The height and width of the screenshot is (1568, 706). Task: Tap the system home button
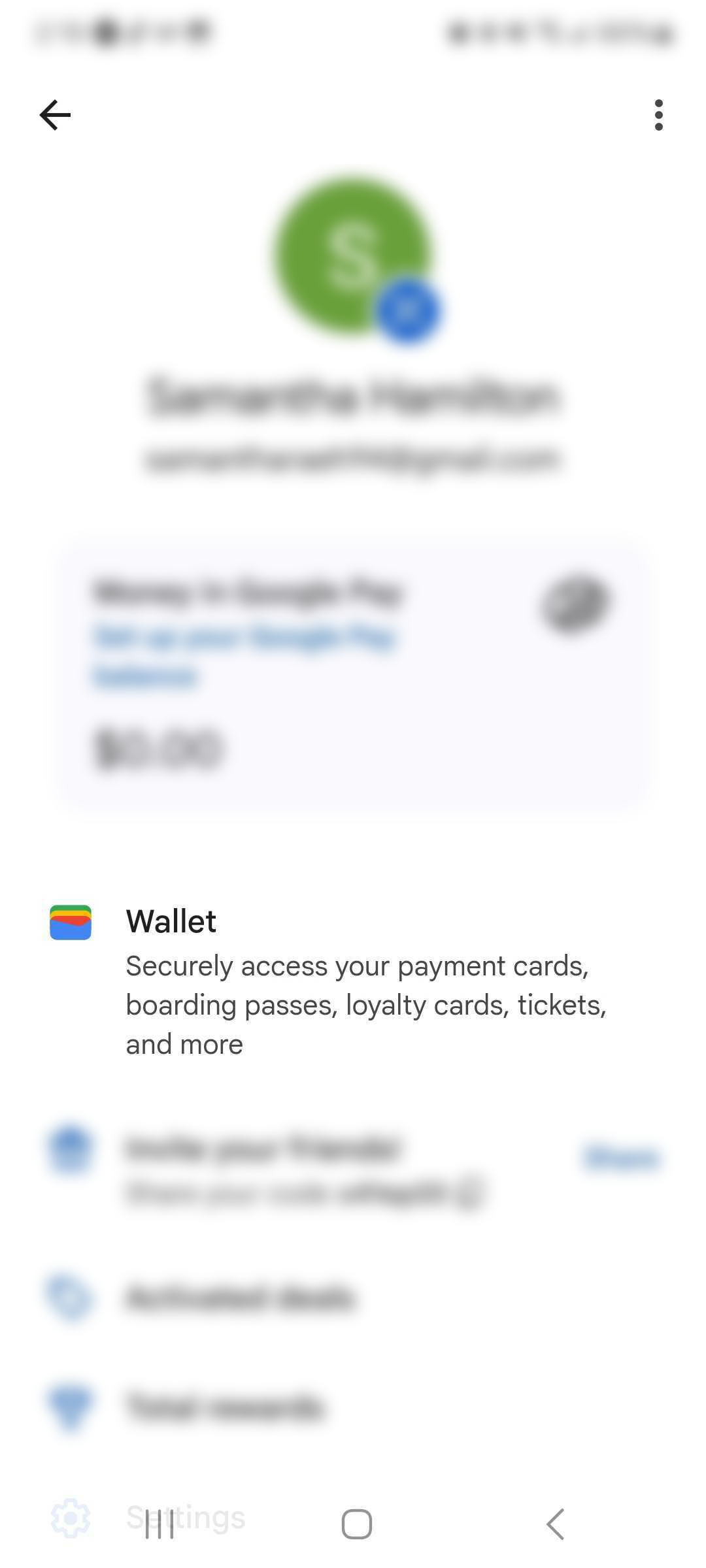pyautogui.click(x=357, y=1524)
